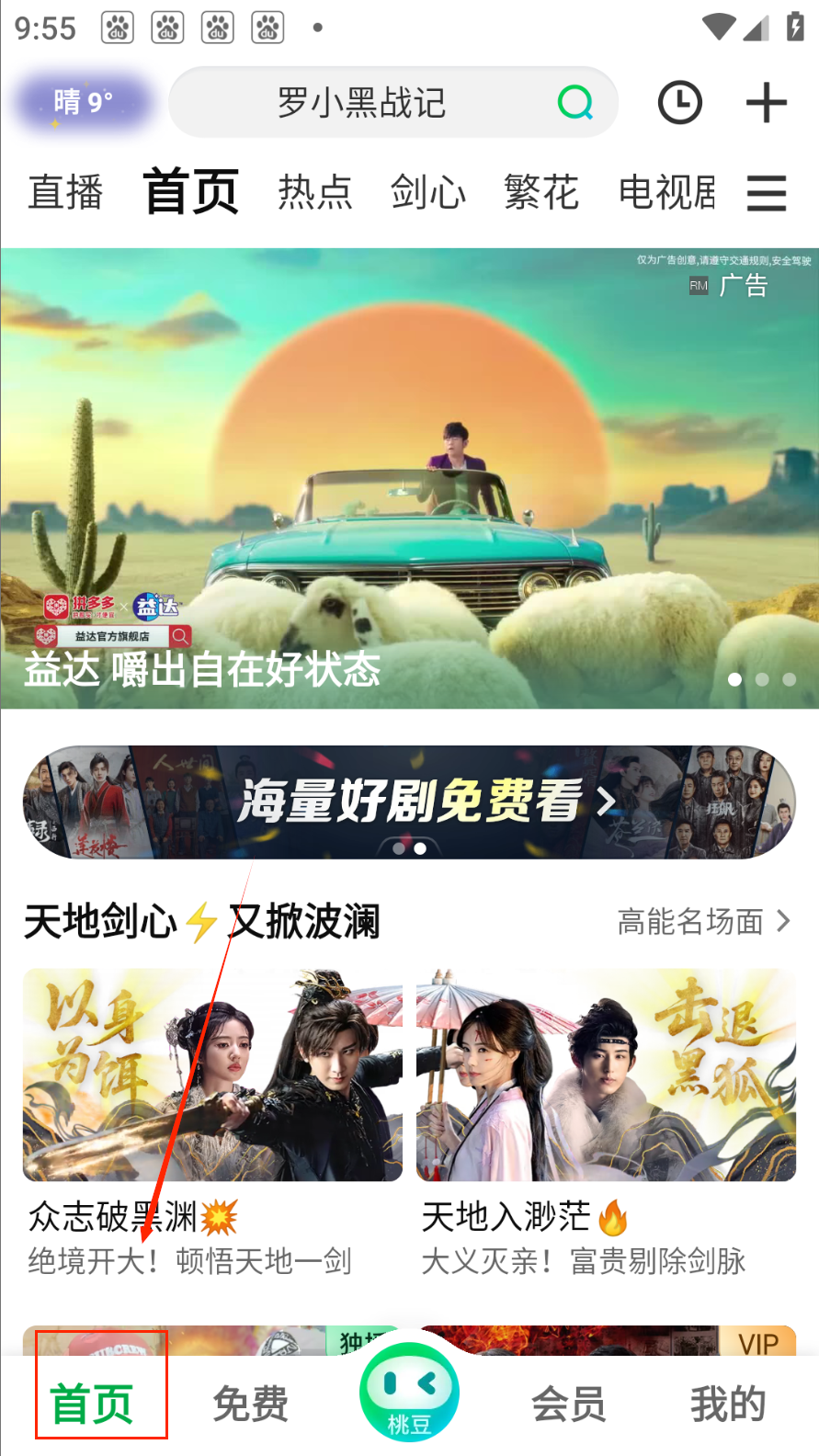Viewport: 819px width, 1456px height.
Task: Open the 桃豆 assistant button
Action: click(x=409, y=1393)
